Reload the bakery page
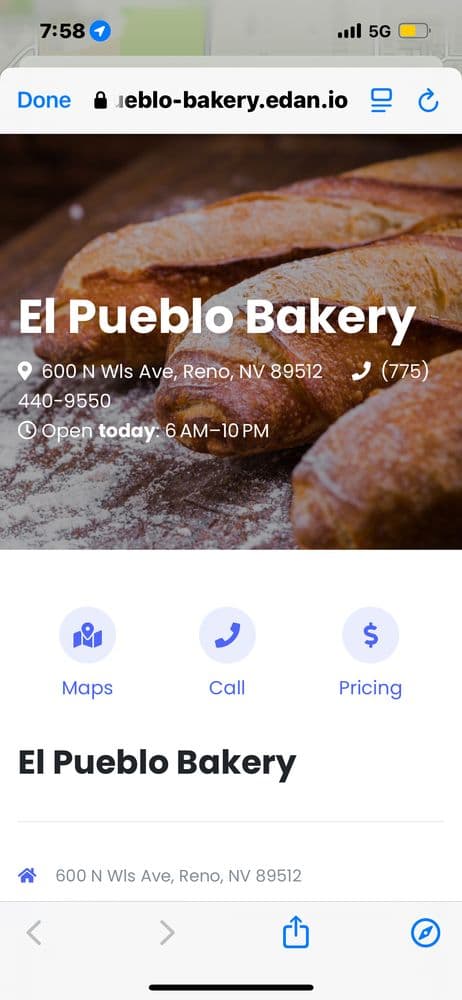462x1000 pixels. point(428,100)
